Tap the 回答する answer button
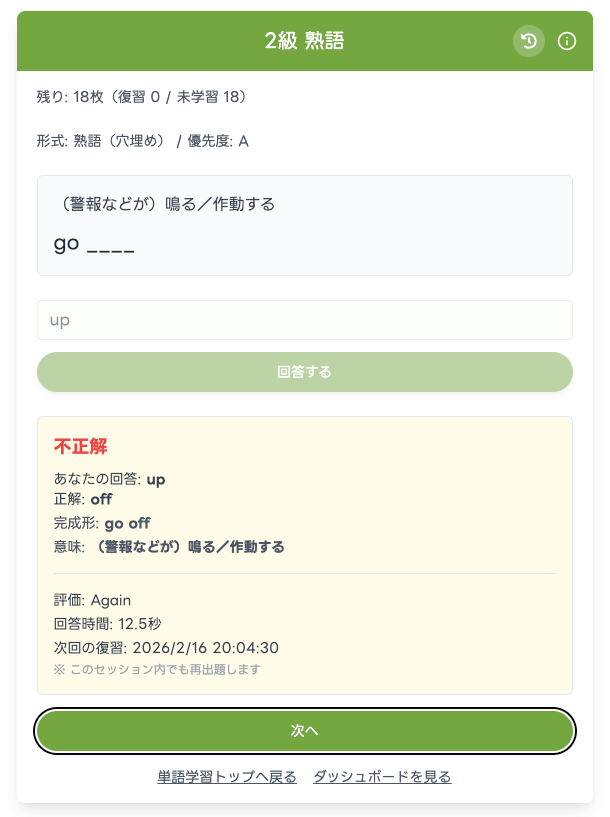The height and width of the screenshot is (817, 610). coord(304,372)
